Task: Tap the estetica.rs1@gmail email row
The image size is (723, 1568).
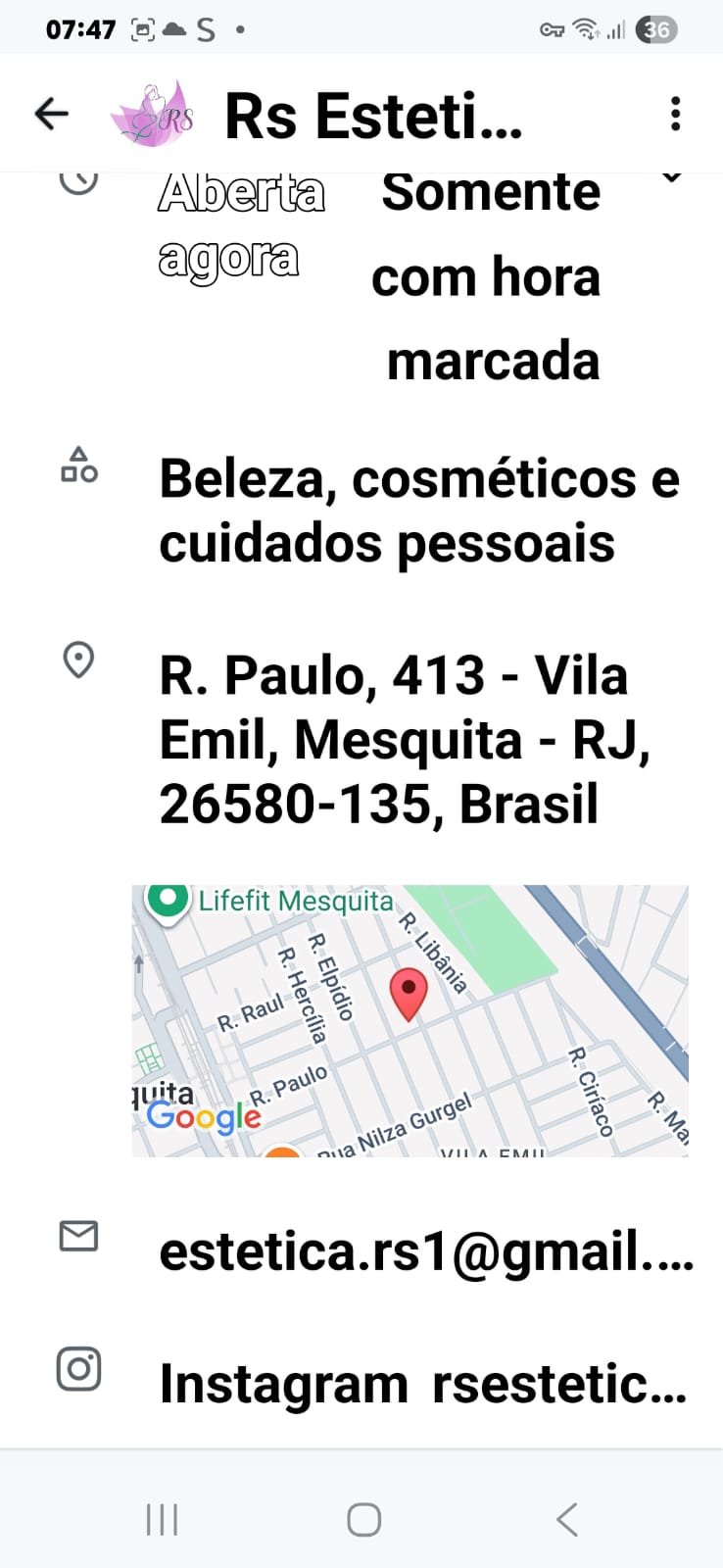Action: 425,1251
